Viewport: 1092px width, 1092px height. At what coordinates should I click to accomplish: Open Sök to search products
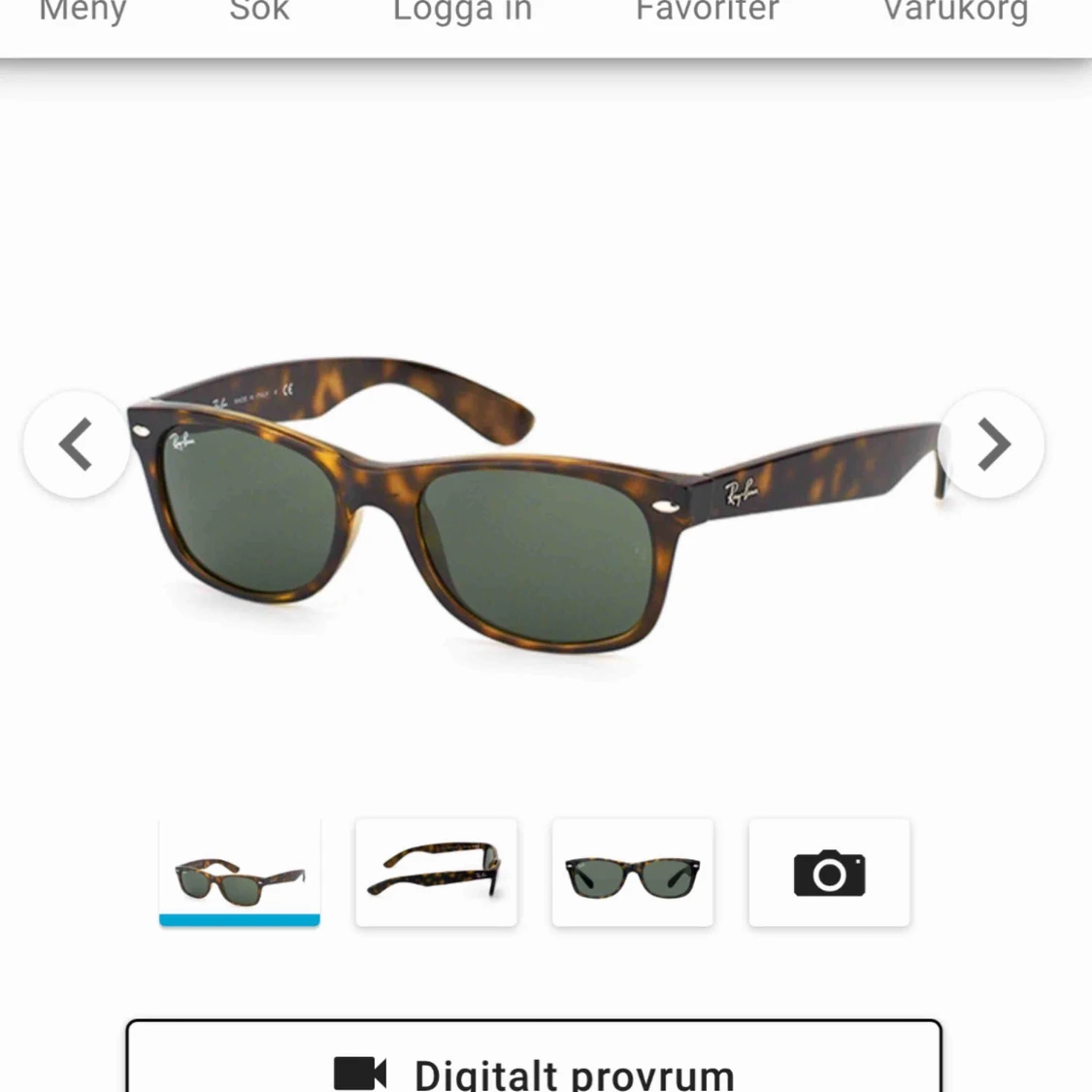point(259,12)
